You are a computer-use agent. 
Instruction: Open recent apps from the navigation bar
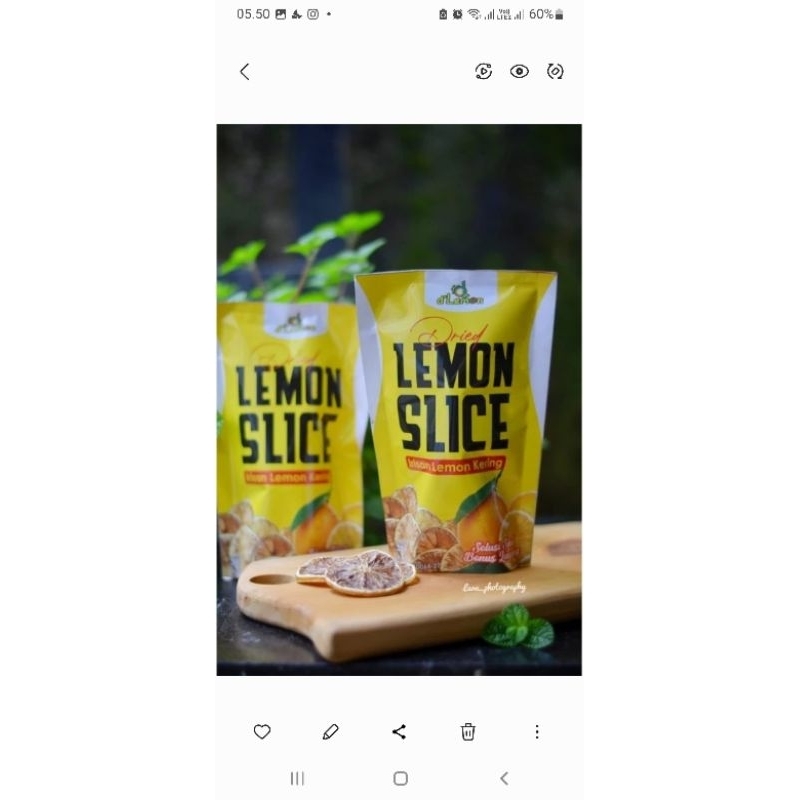tap(297, 778)
